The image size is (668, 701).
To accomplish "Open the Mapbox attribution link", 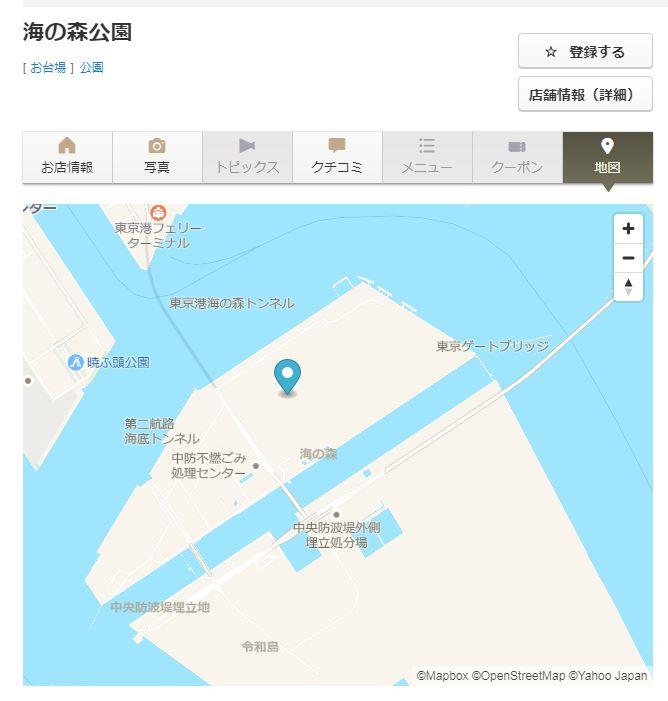I will pos(442,676).
